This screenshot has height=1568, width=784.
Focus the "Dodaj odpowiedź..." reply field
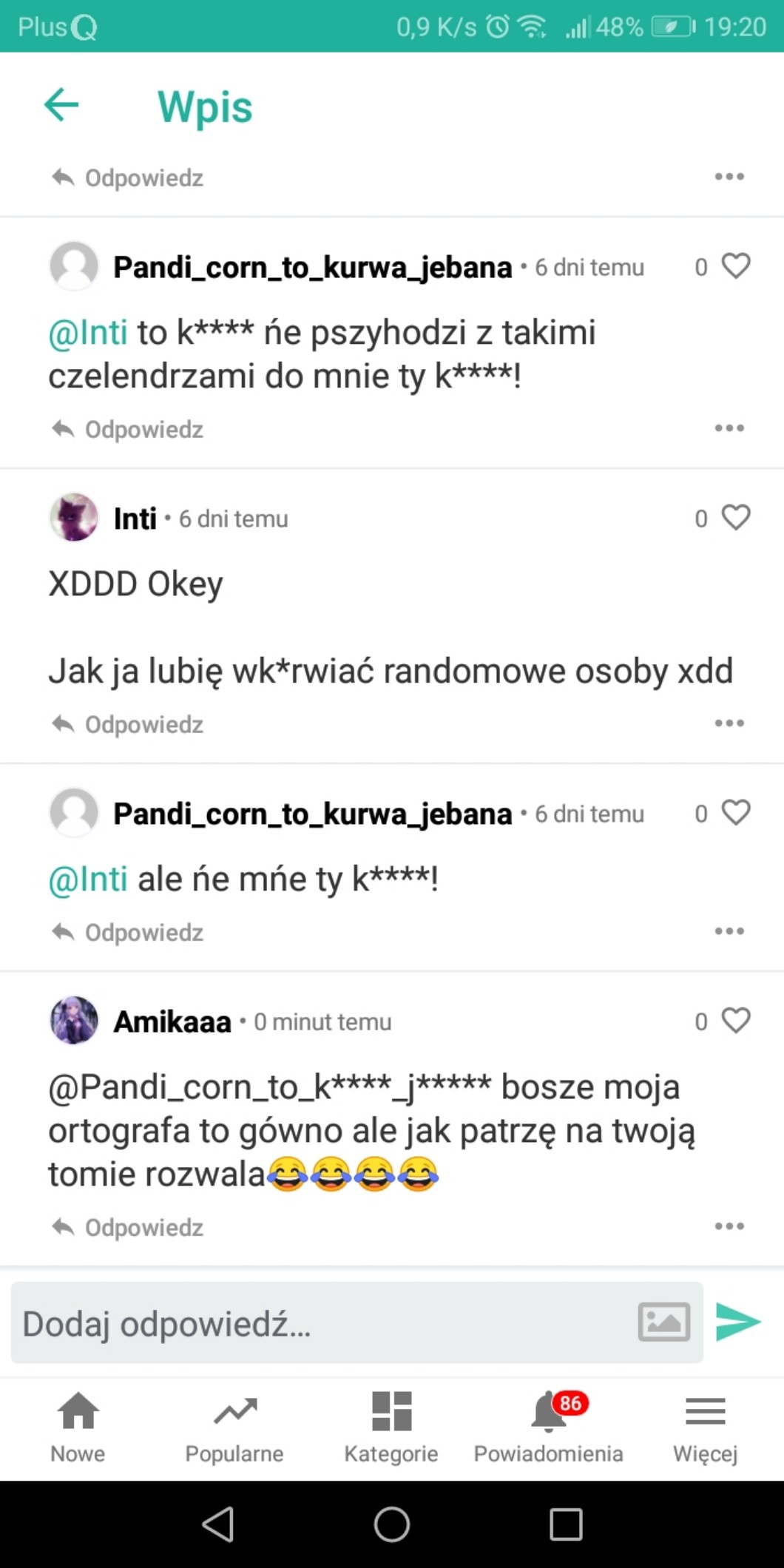coord(318,1323)
